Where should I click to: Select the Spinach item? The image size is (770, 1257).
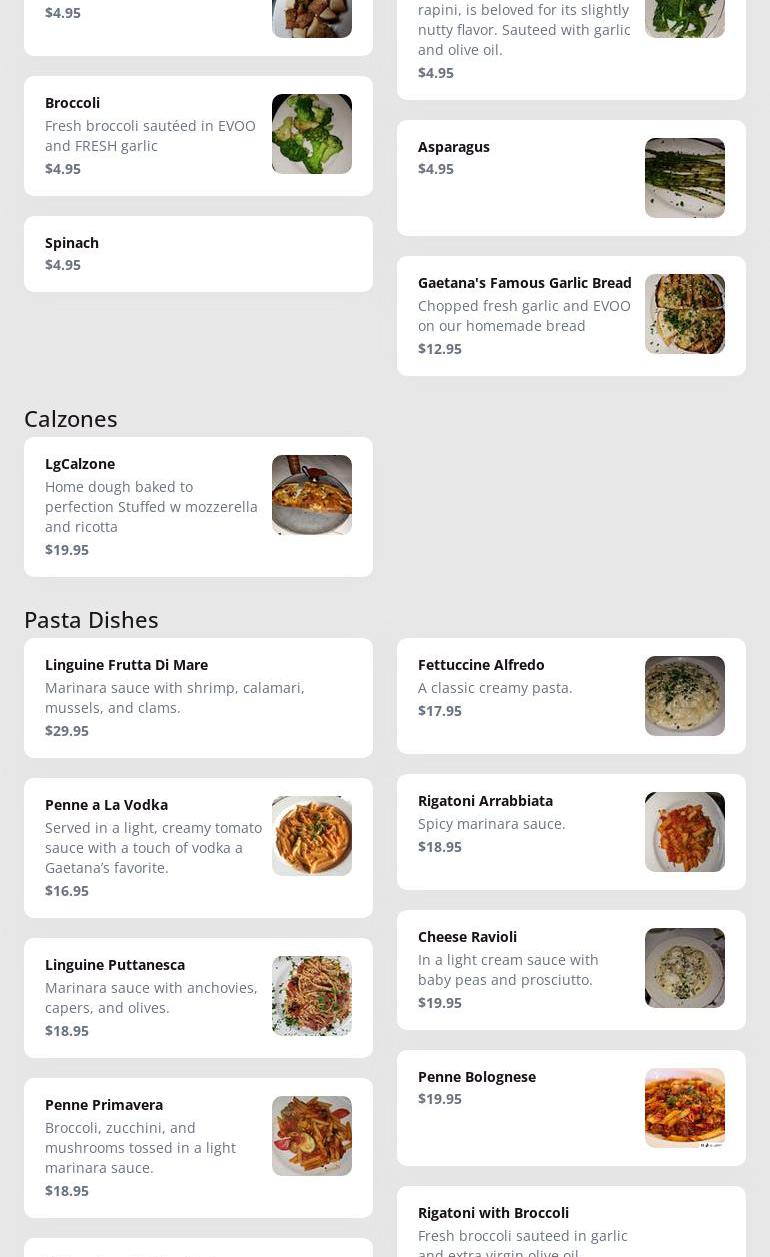pos(198,254)
